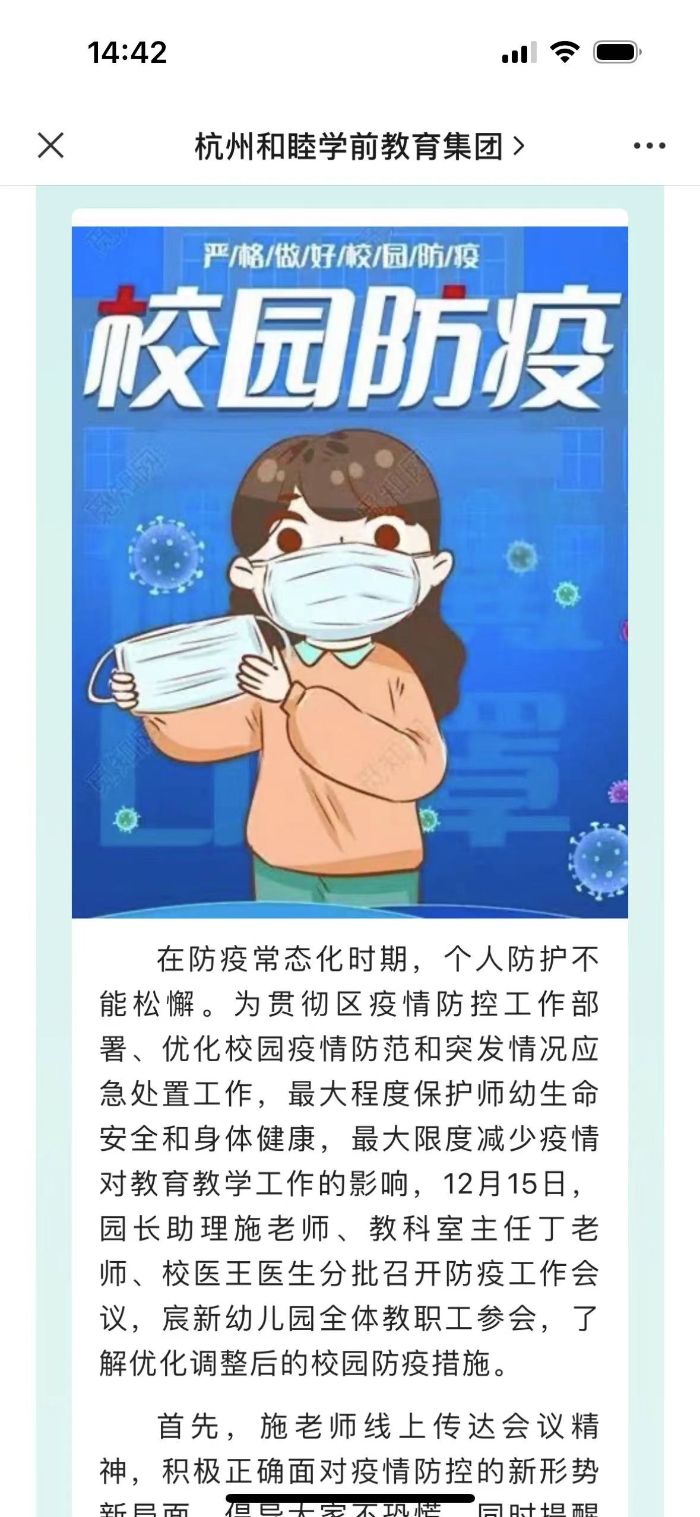Open the 杭州和睦学前教育集团 account page
The width and height of the screenshot is (700, 1517).
(358, 147)
